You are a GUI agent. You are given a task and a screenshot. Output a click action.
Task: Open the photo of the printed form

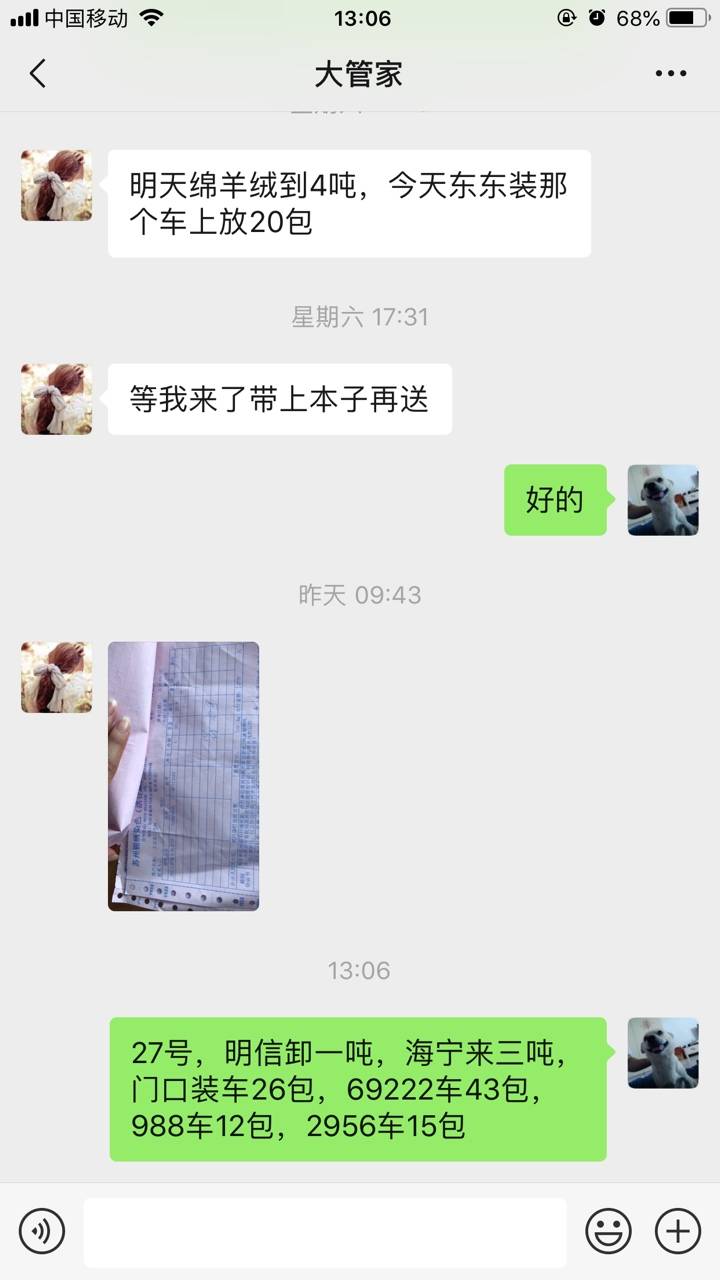(x=183, y=776)
